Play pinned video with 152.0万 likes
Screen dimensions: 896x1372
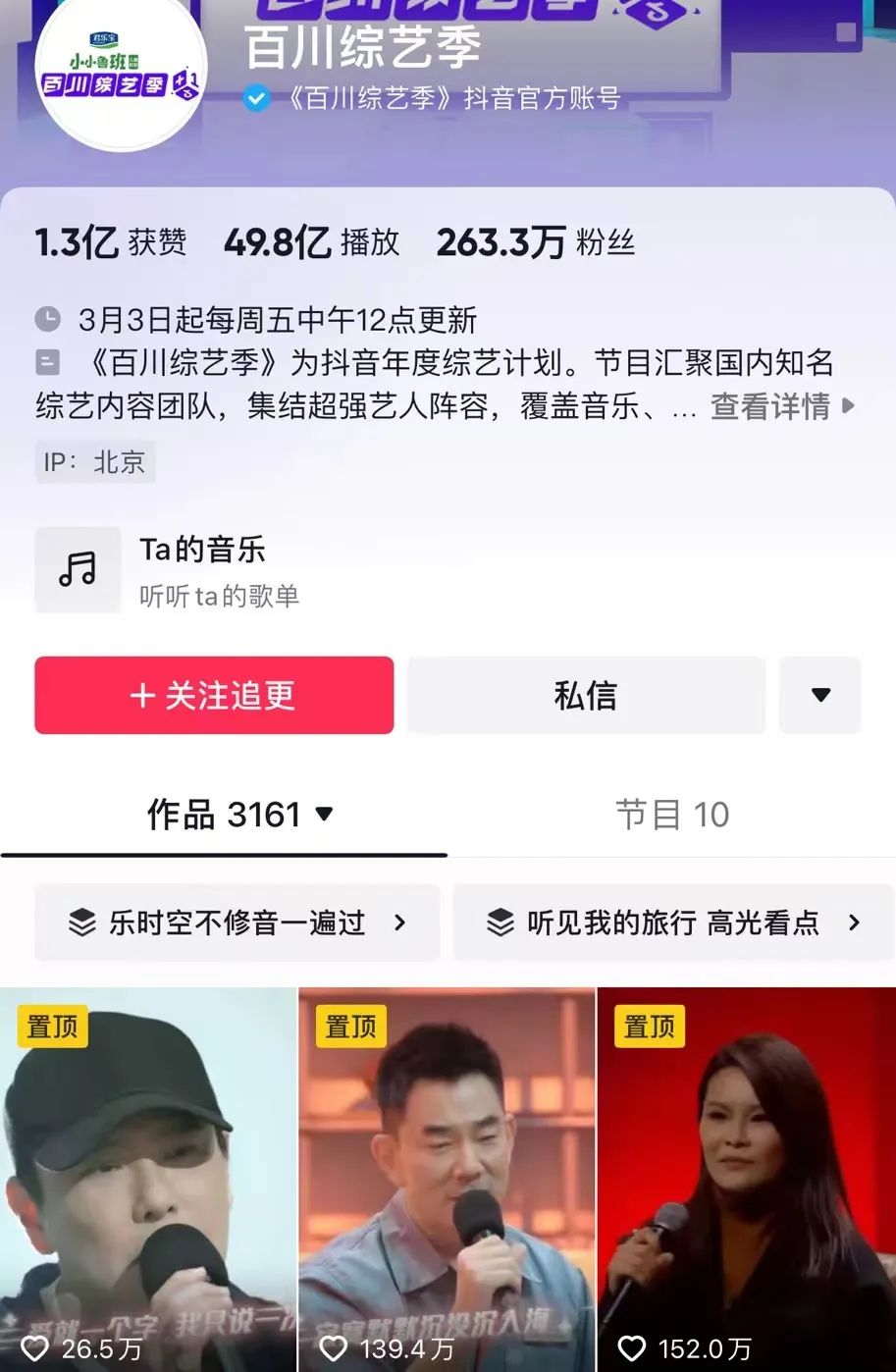(x=747, y=1178)
